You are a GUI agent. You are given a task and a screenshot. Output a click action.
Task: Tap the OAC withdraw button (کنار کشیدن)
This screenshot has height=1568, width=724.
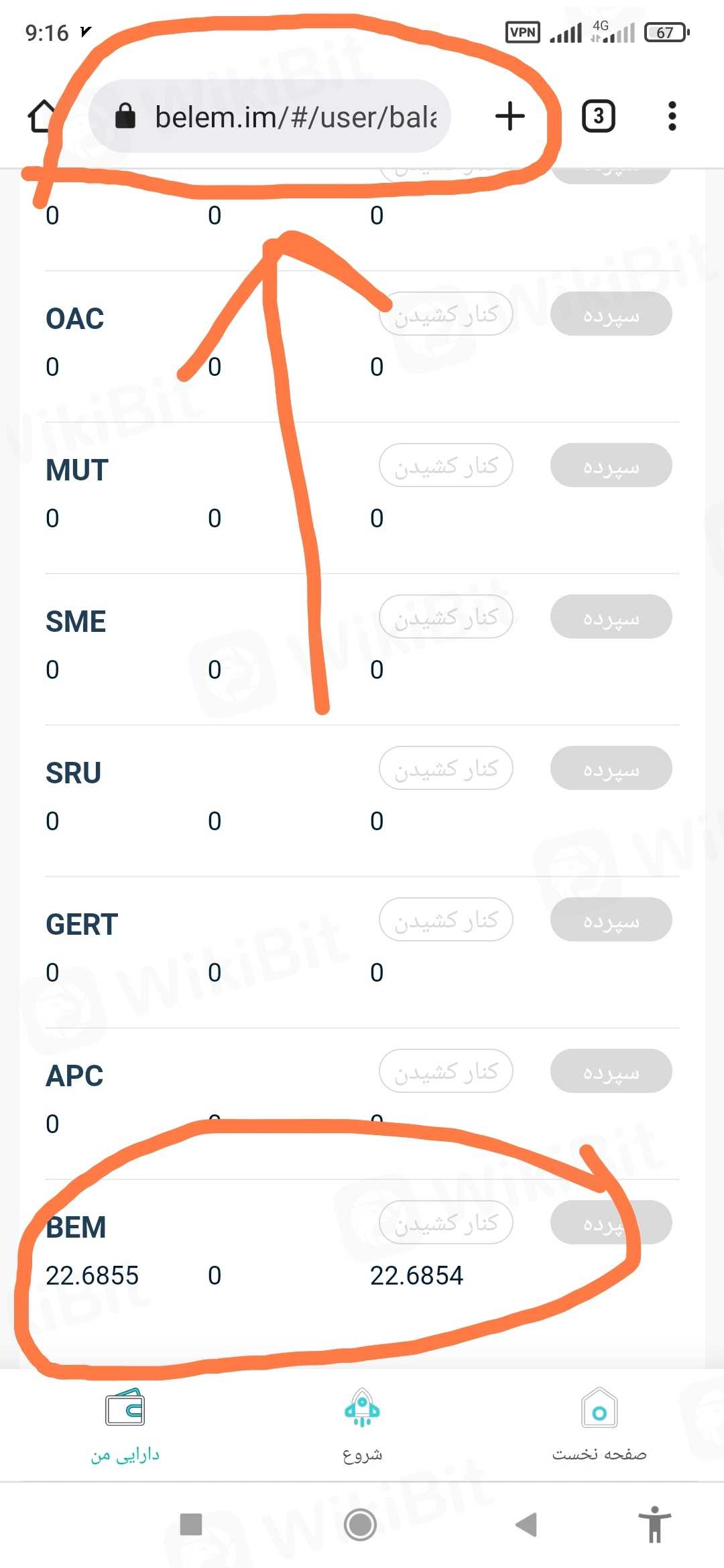446,314
